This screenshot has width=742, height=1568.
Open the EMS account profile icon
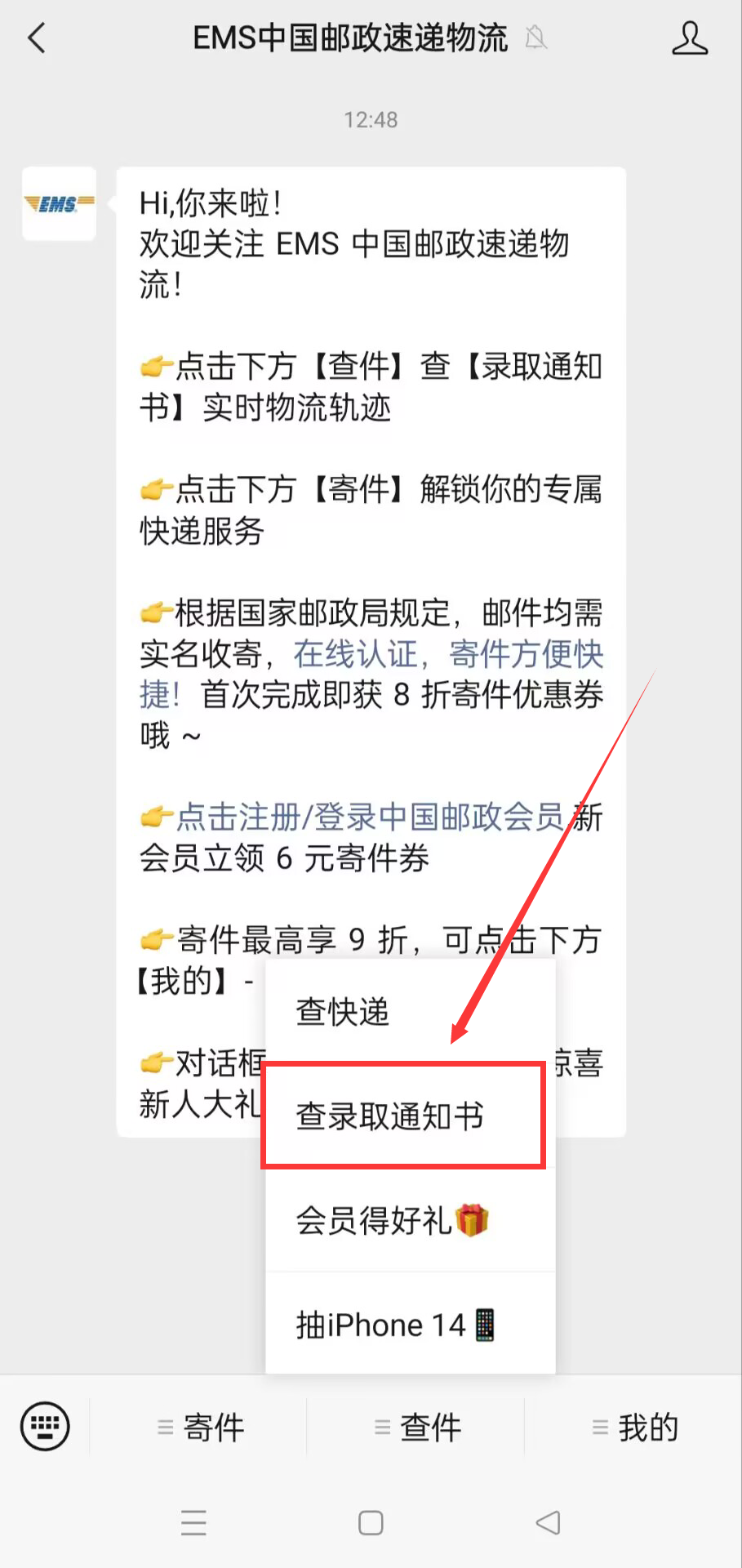pos(689,38)
